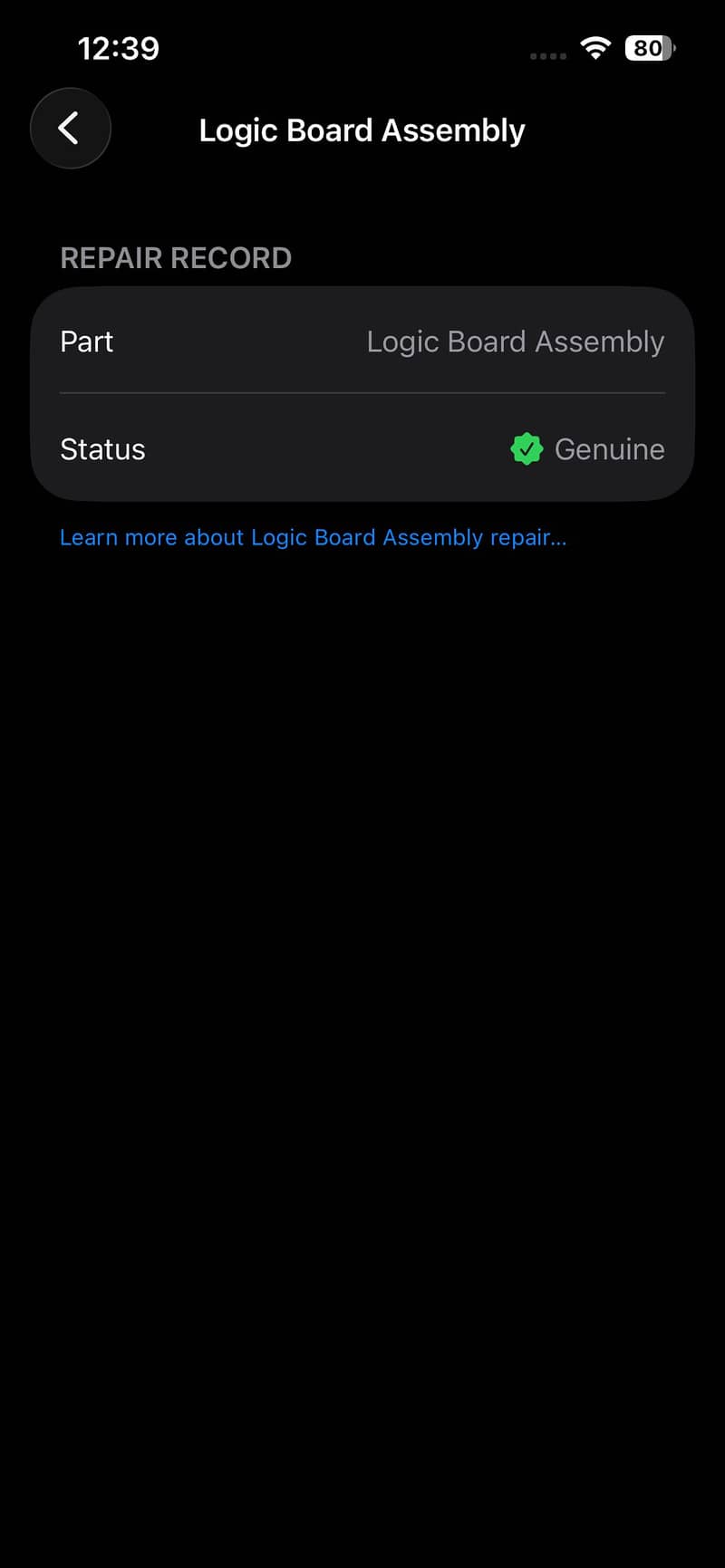Go back from Logic Board Assembly
Screen dimensions: 725x1568
click(71, 129)
